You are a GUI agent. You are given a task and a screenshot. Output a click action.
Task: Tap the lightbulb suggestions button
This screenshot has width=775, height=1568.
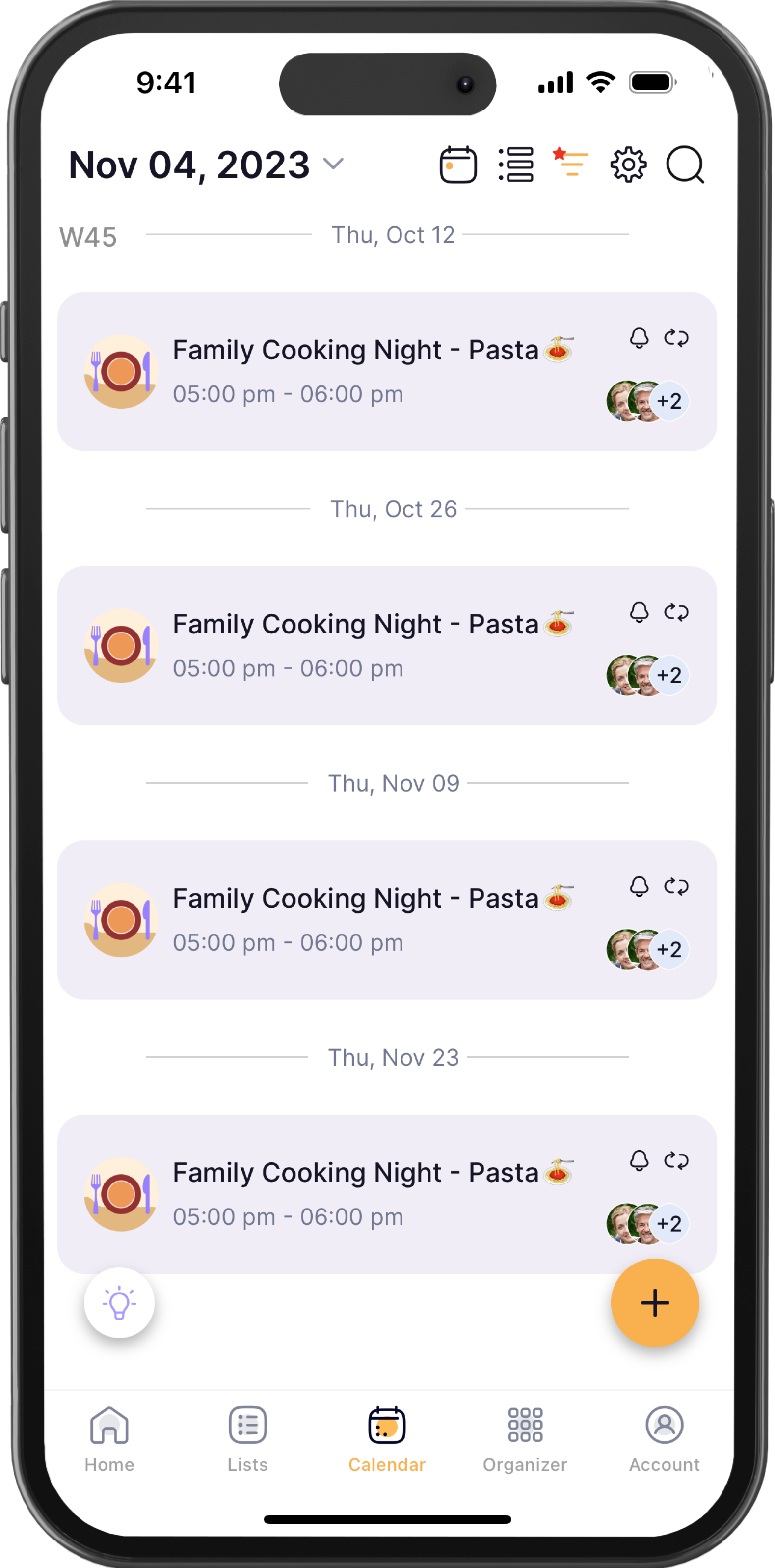[x=119, y=1303]
